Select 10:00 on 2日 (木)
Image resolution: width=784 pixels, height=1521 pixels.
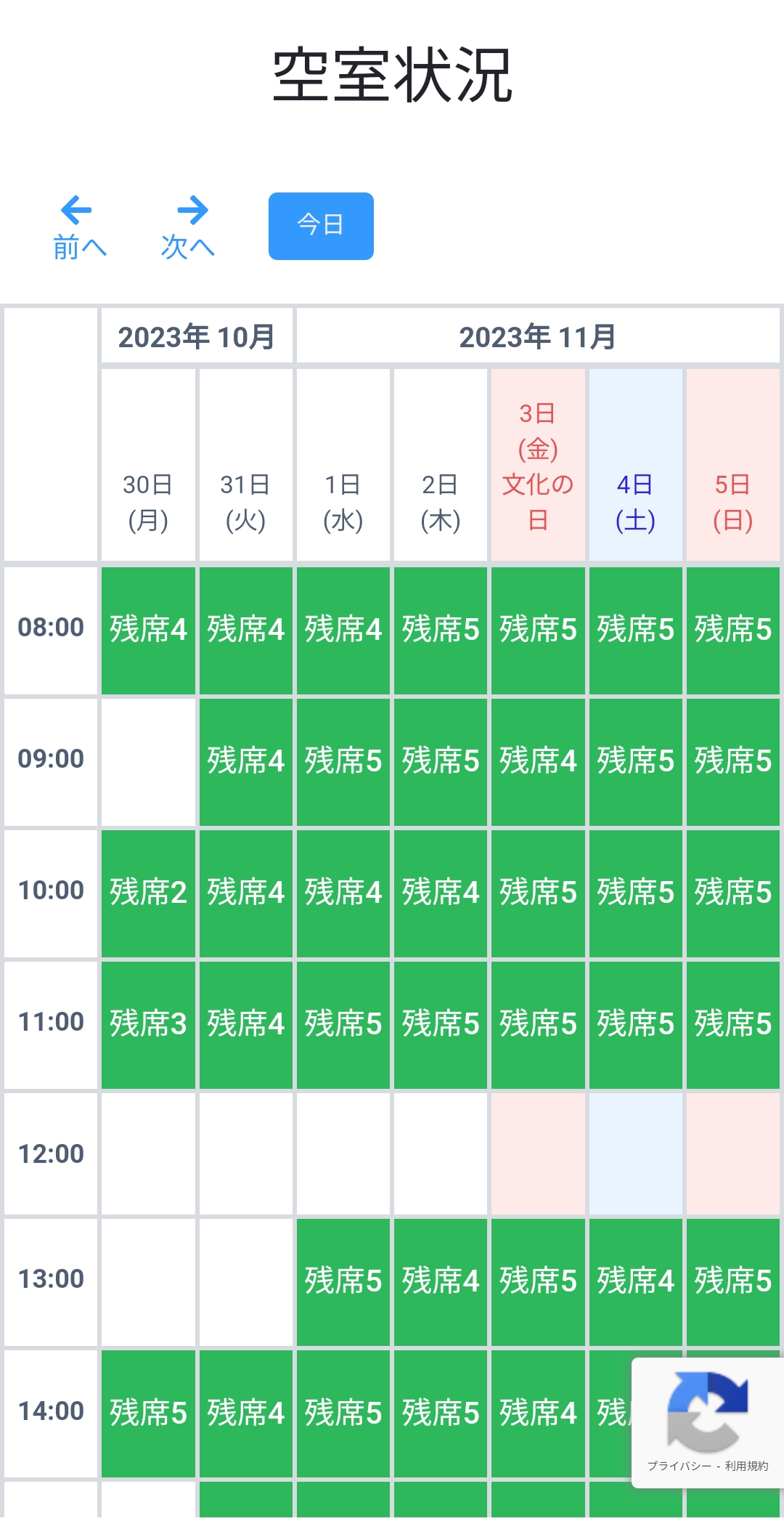pos(441,893)
